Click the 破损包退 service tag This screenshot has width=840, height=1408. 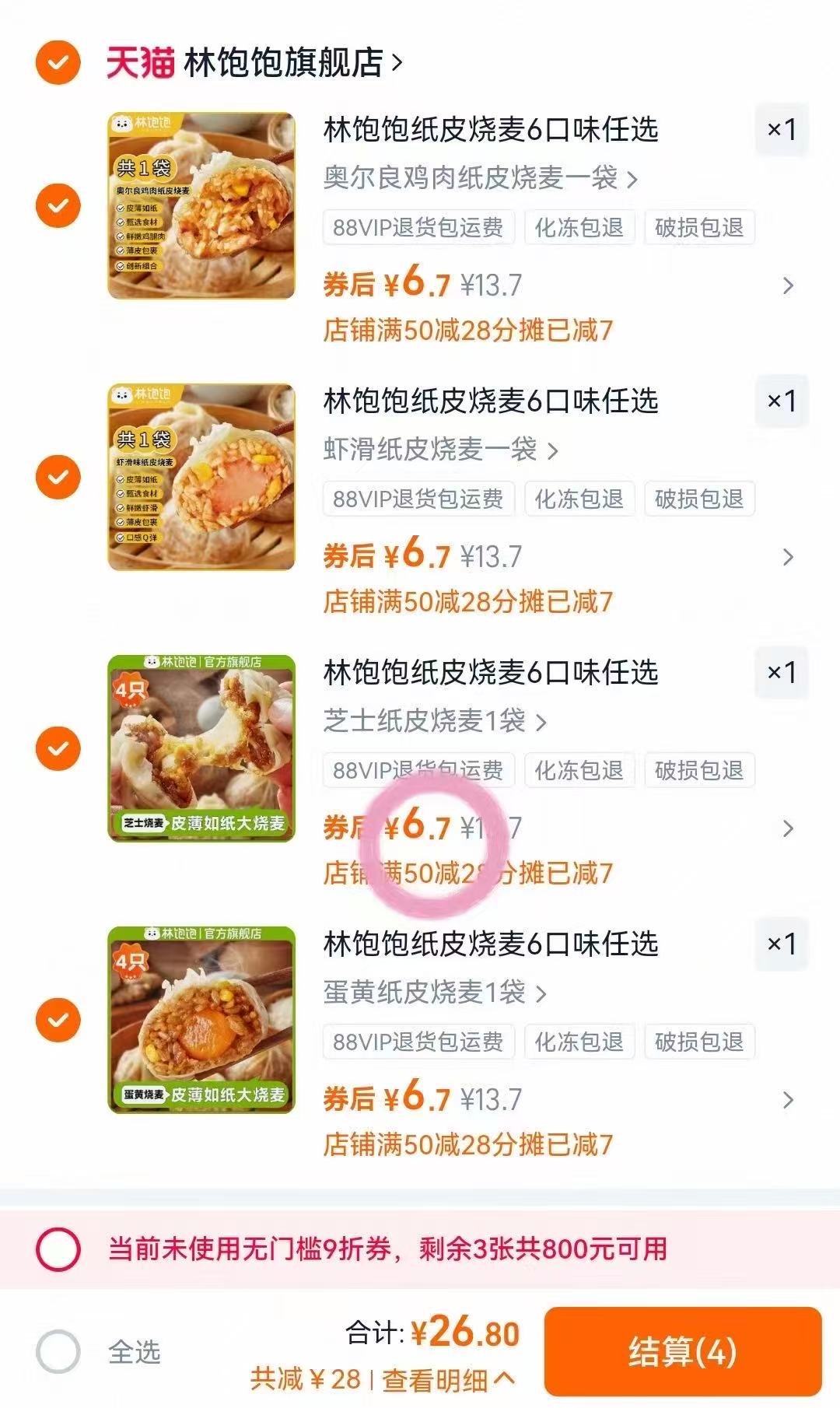[x=698, y=228]
